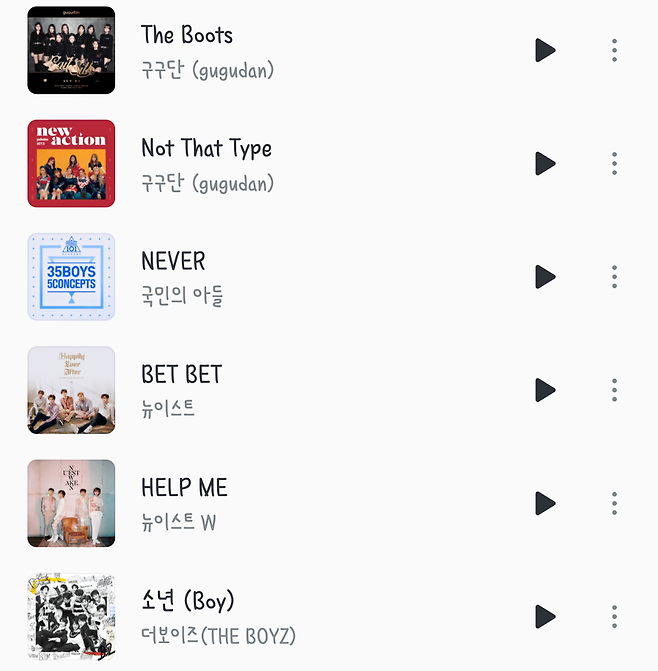Open the BET BET album artwork

point(71,390)
